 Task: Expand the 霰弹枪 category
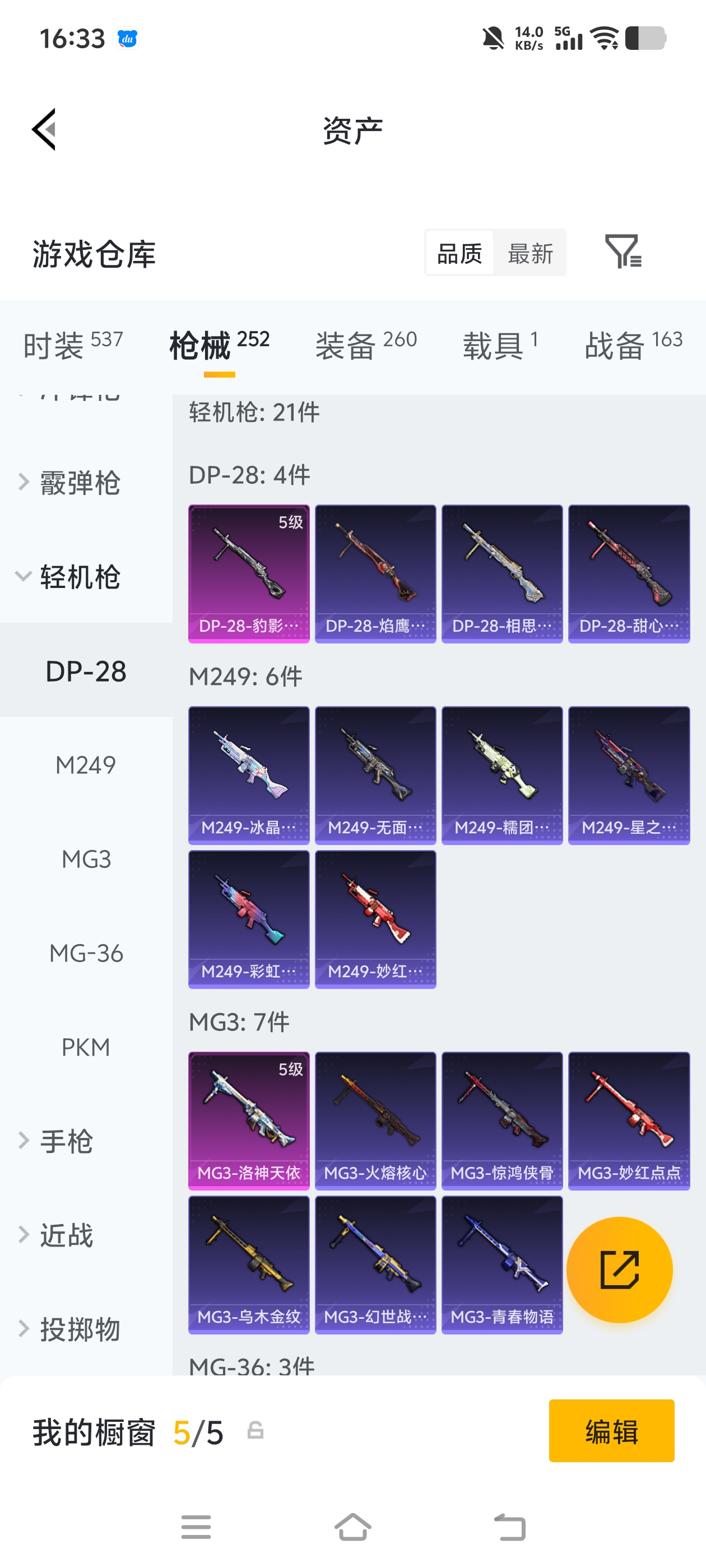tap(79, 483)
